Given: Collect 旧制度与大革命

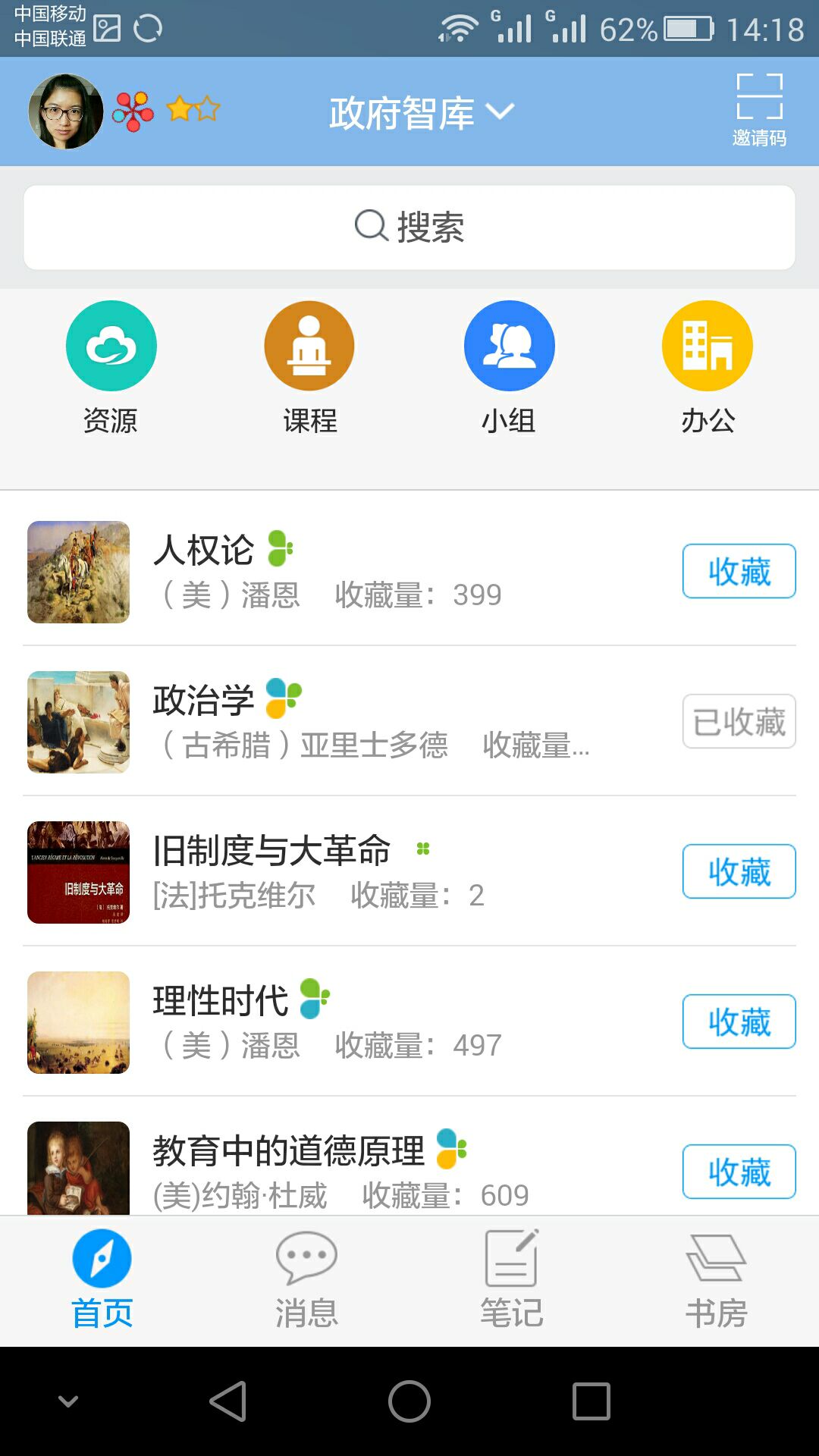Looking at the screenshot, I should (739, 871).
